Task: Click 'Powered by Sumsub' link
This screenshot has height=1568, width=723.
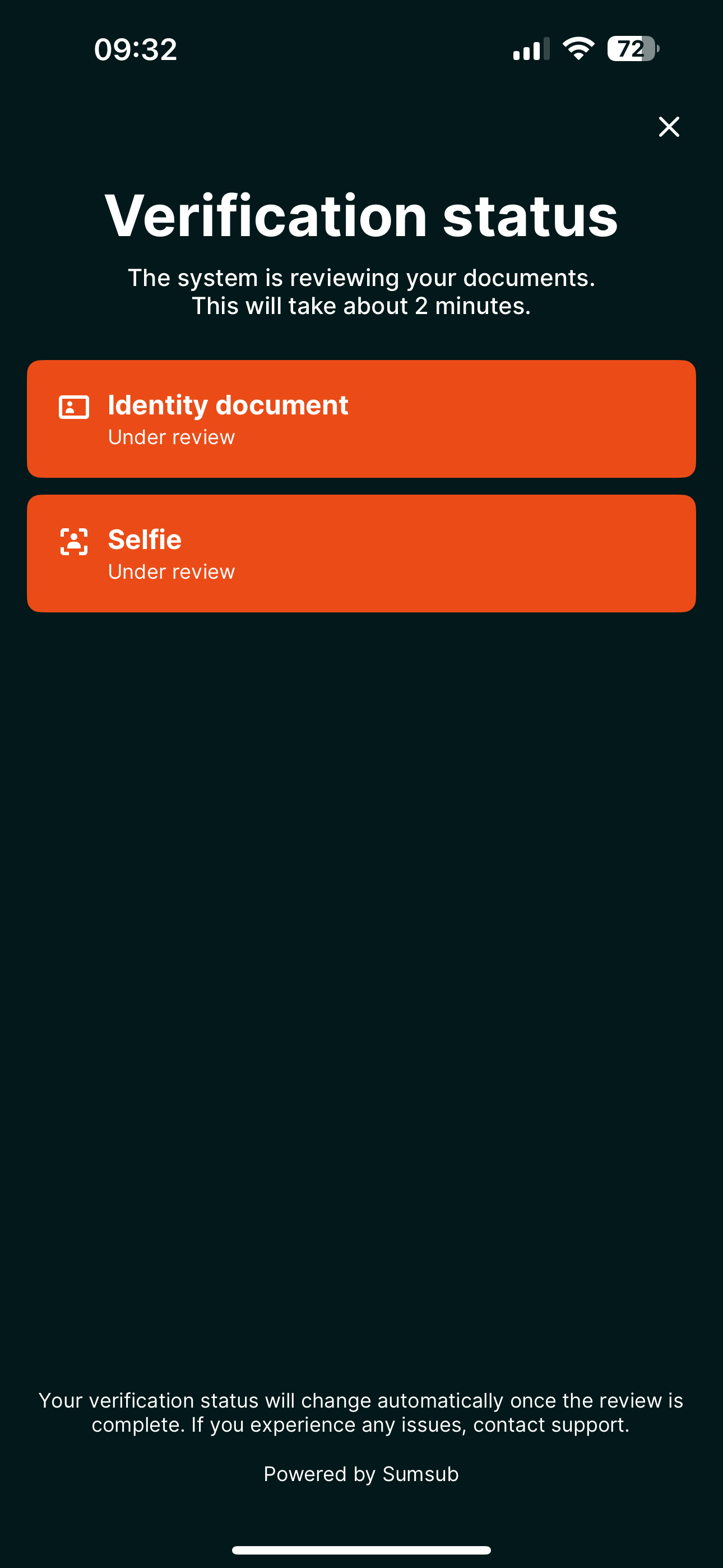Action: [x=361, y=1474]
